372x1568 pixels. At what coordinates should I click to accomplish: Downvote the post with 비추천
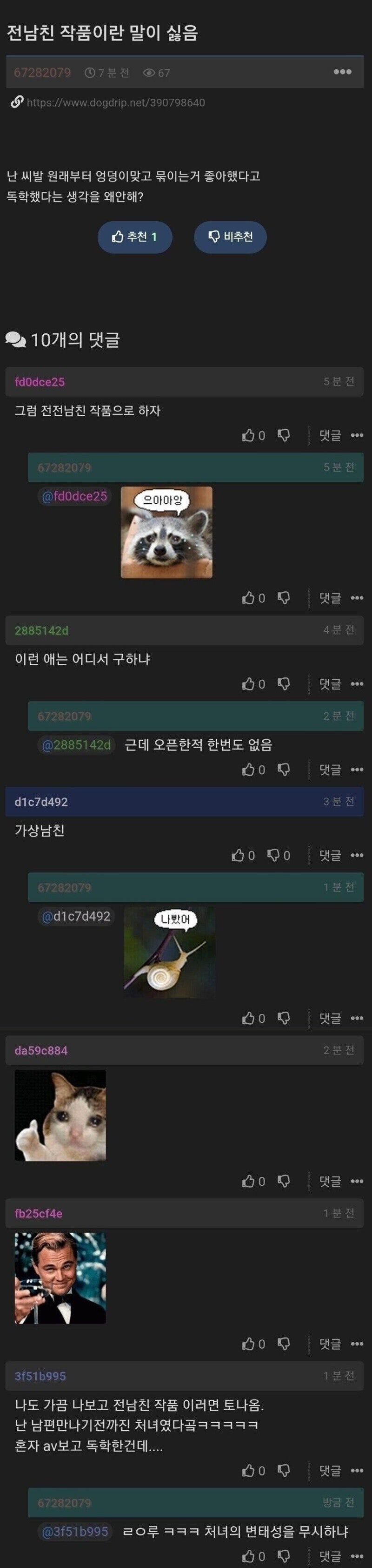(230, 237)
